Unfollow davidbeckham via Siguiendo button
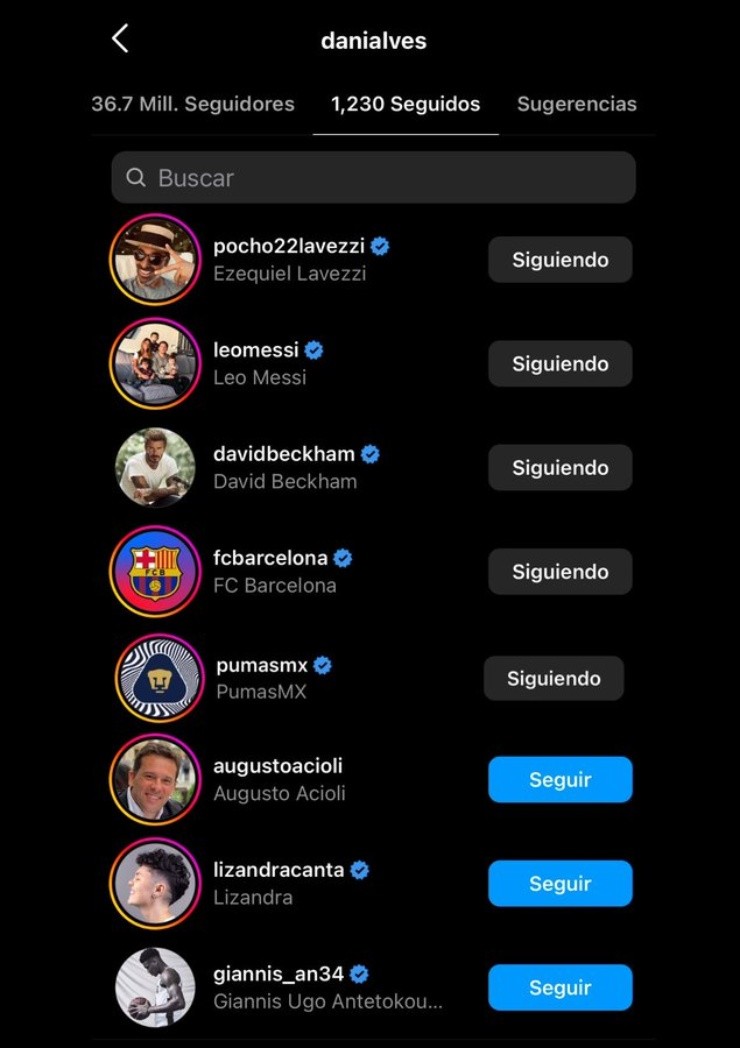740x1048 pixels. 560,468
